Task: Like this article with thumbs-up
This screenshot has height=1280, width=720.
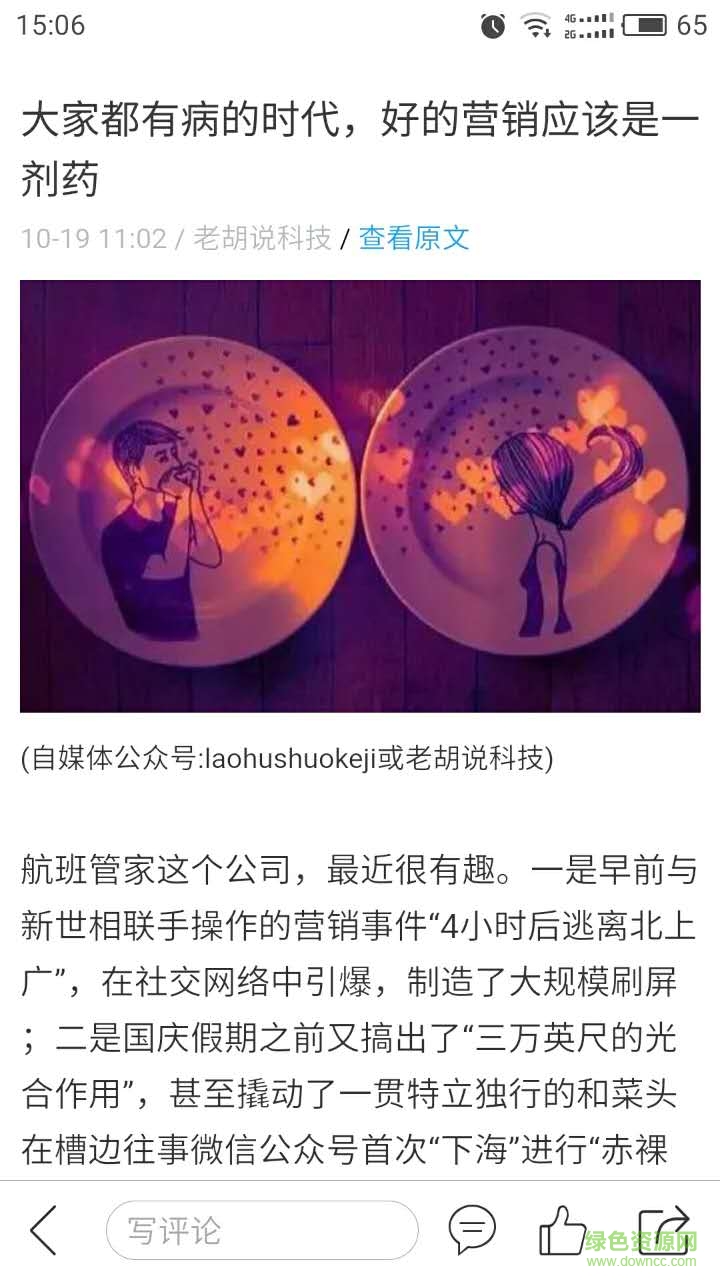Action: point(563,1230)
